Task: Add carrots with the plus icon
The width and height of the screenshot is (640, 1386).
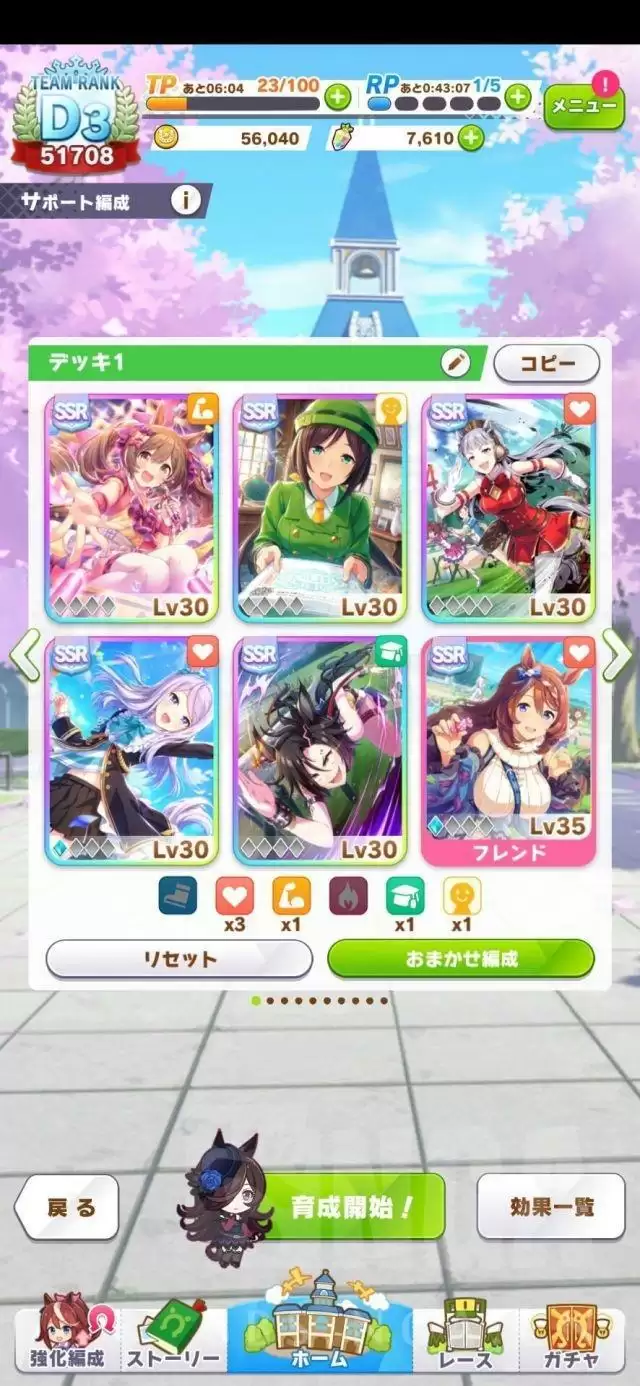Action: [x=470, y=138]
